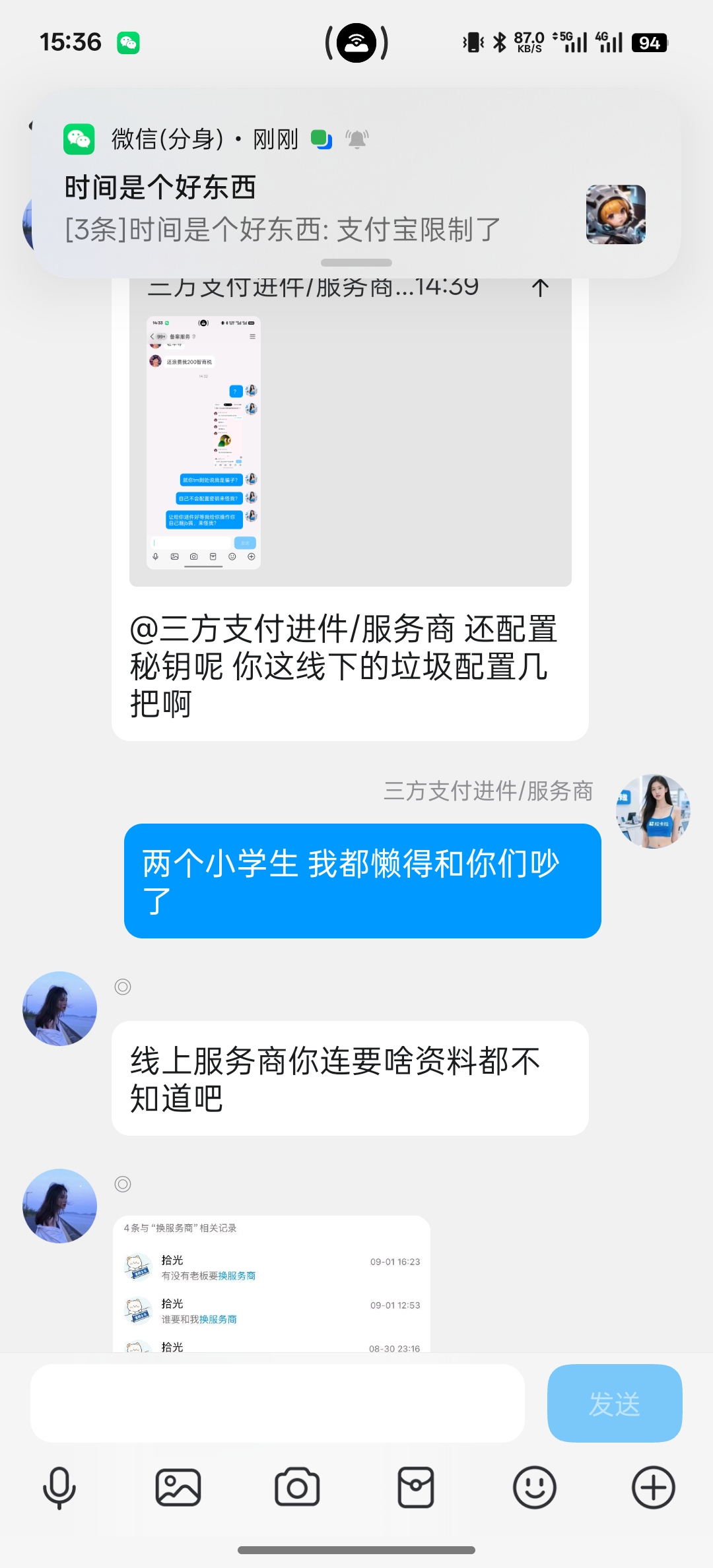Viewport: 713px width, 1568px height.
Task: Jump to the quoted message via the up arrow
Action: pos(540,288)
